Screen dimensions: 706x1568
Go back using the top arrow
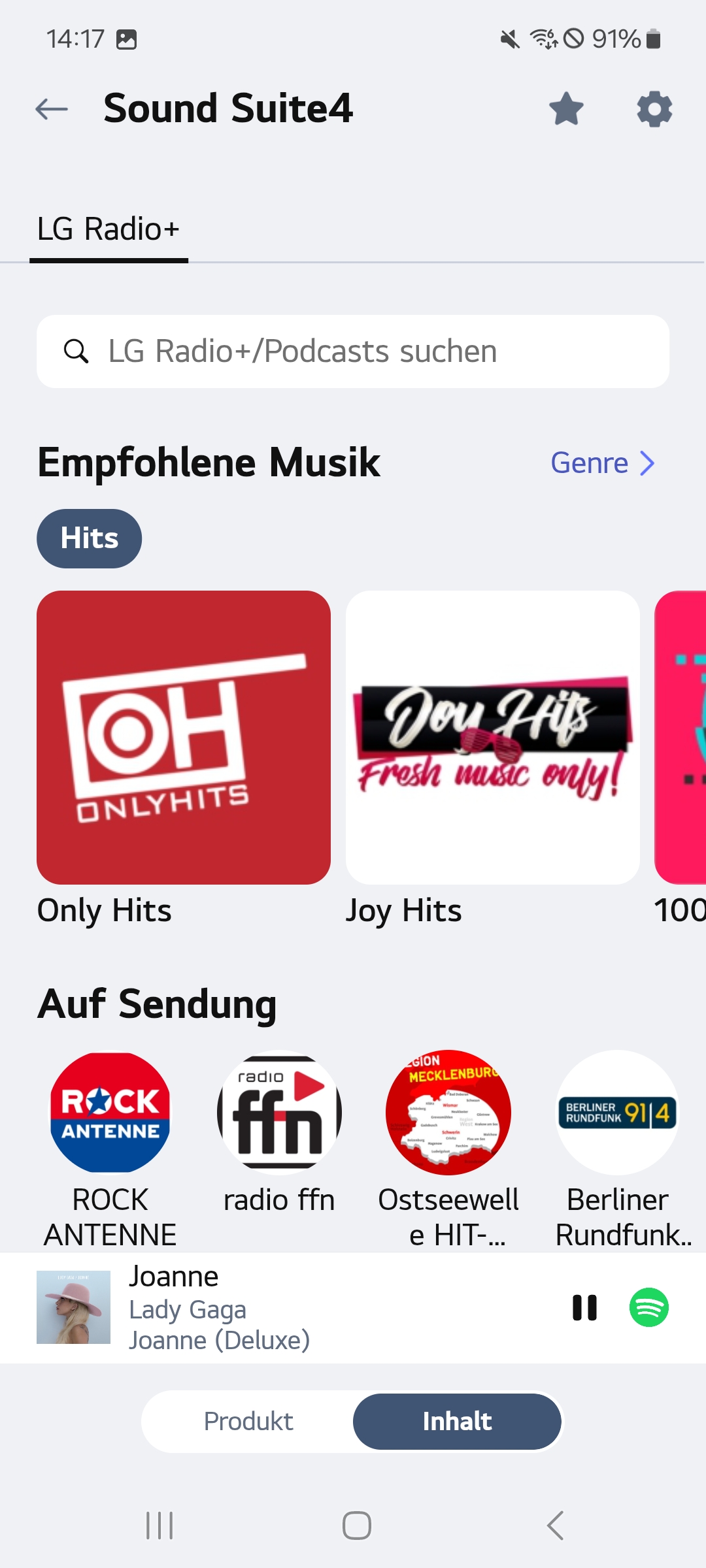52,108
